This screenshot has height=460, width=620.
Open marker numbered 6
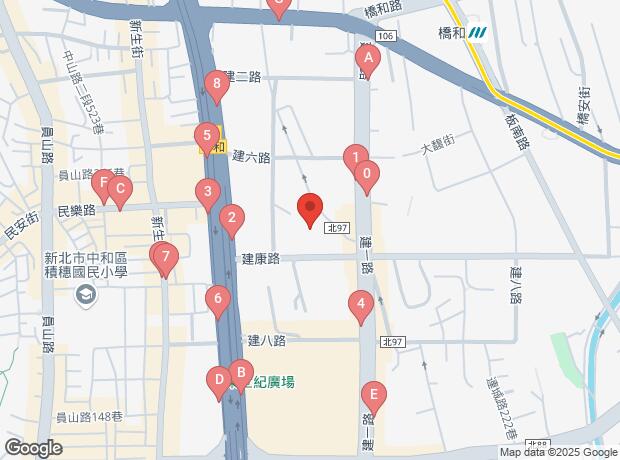pyautogui.click(x=217, y=299)
